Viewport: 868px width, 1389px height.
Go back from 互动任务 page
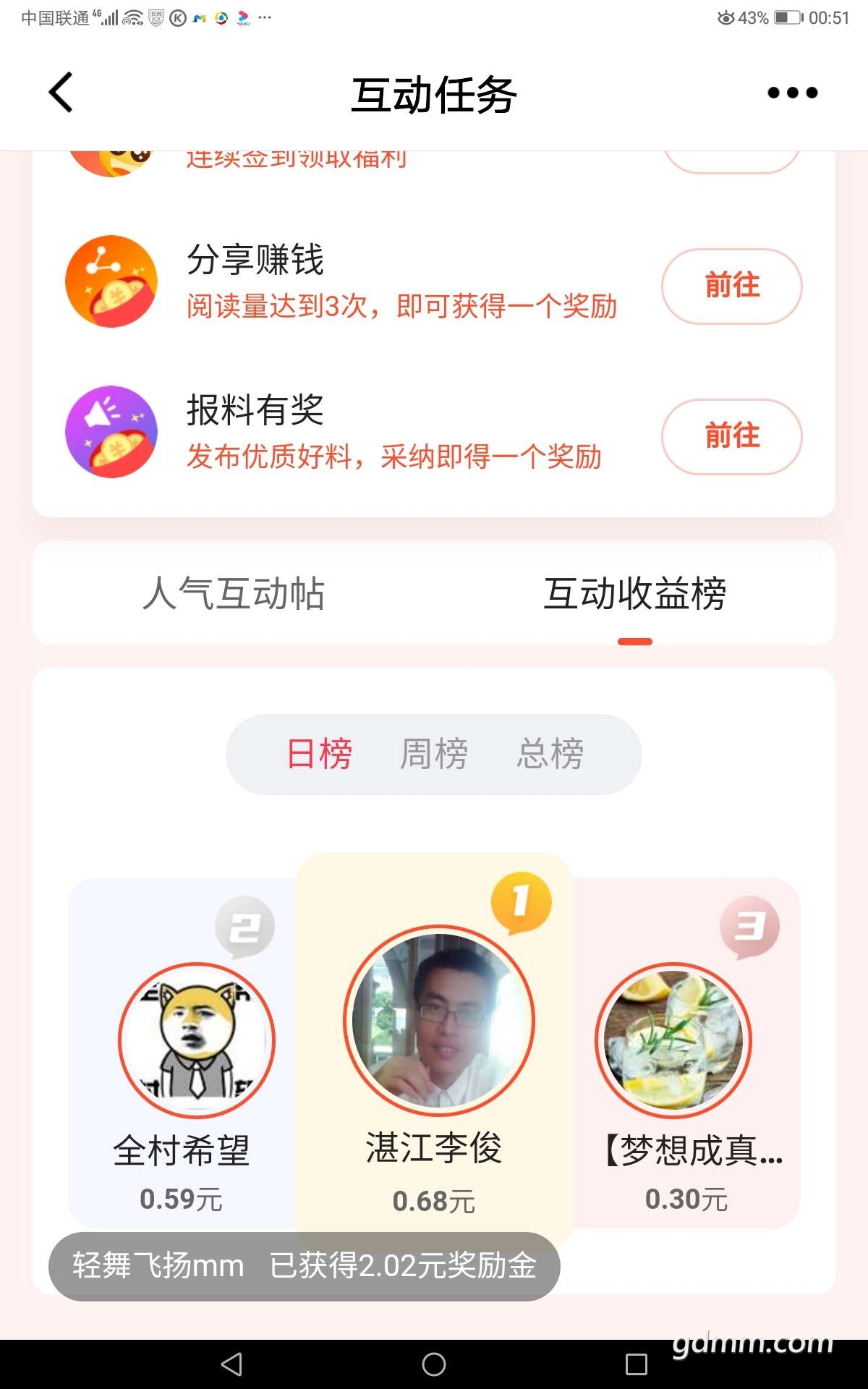(61, 93)
